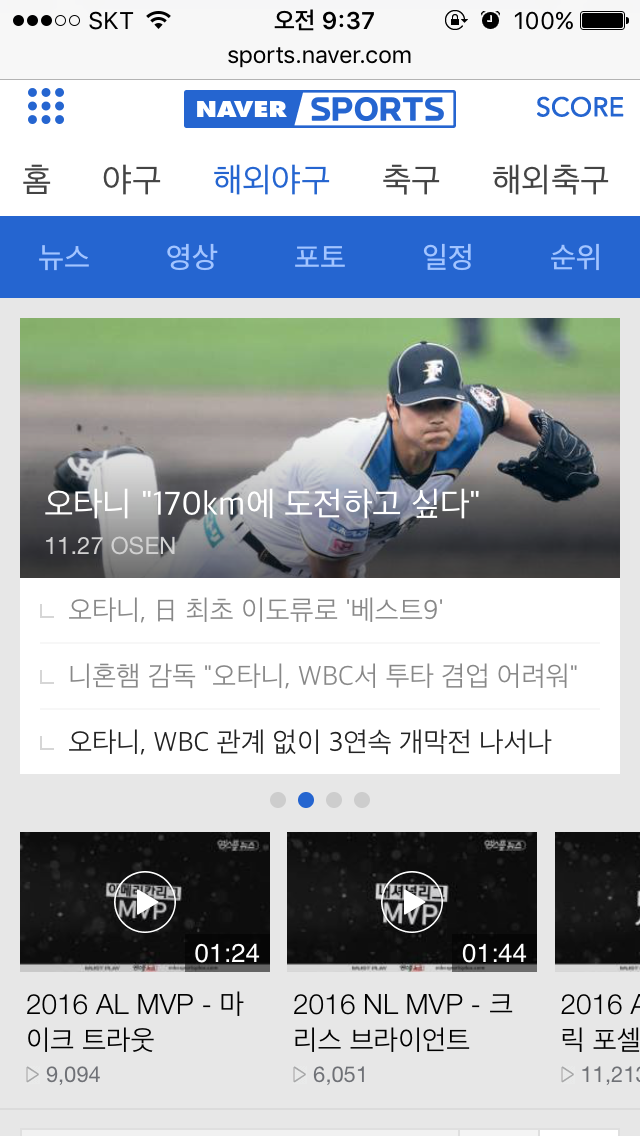
Task: Open the 영상 sub-tab
Action: [191, 257]
